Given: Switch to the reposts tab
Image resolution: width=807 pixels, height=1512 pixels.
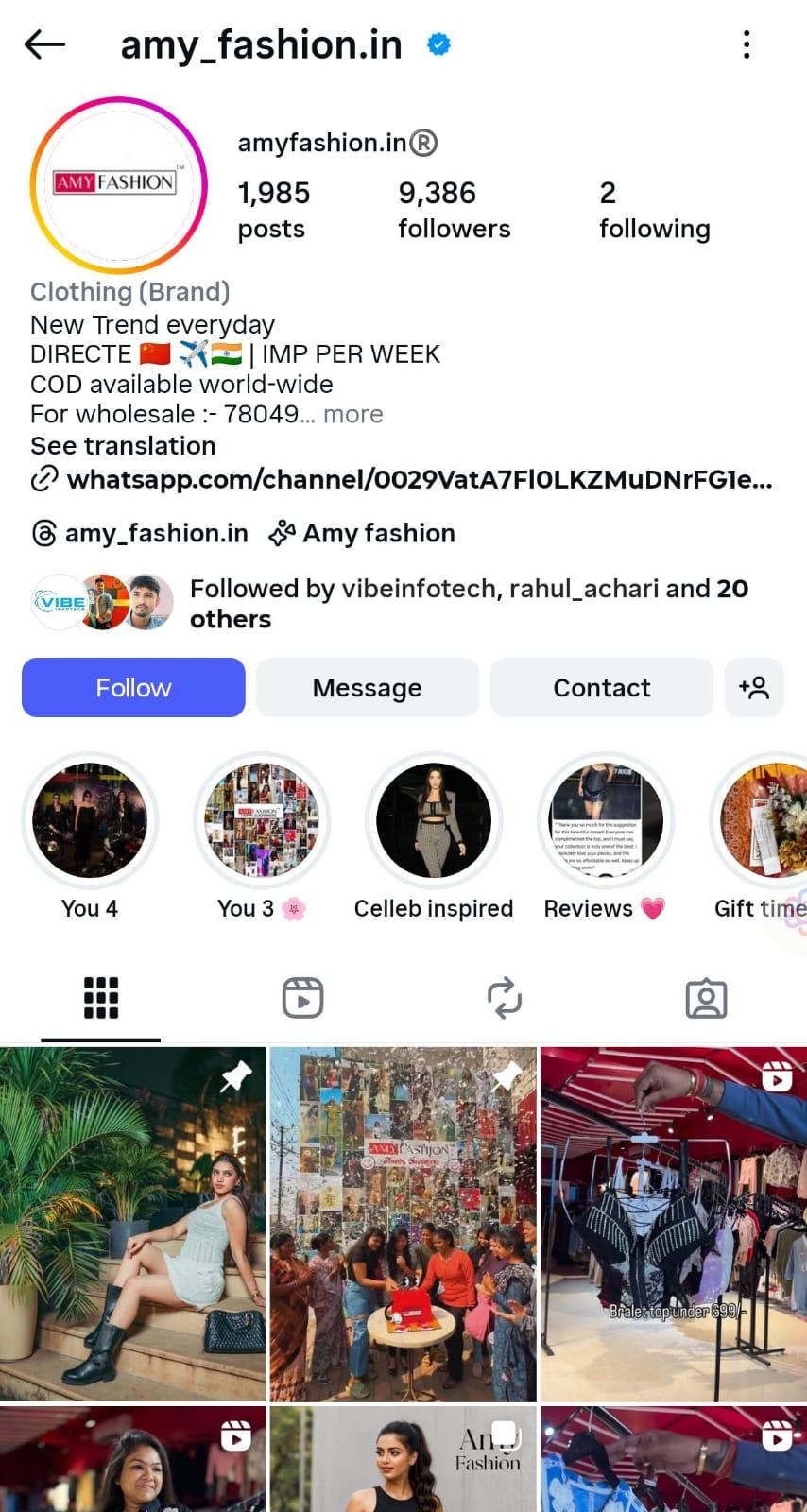Looking at the screenshot, I should [x=504, y=998].
